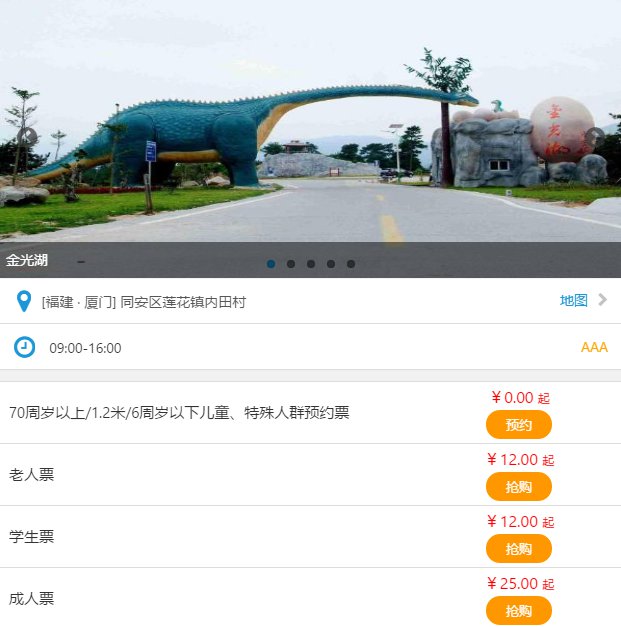This screenshot has width=621, height=627.
Task: Jump to the third carousel dot
Action: 311,264
